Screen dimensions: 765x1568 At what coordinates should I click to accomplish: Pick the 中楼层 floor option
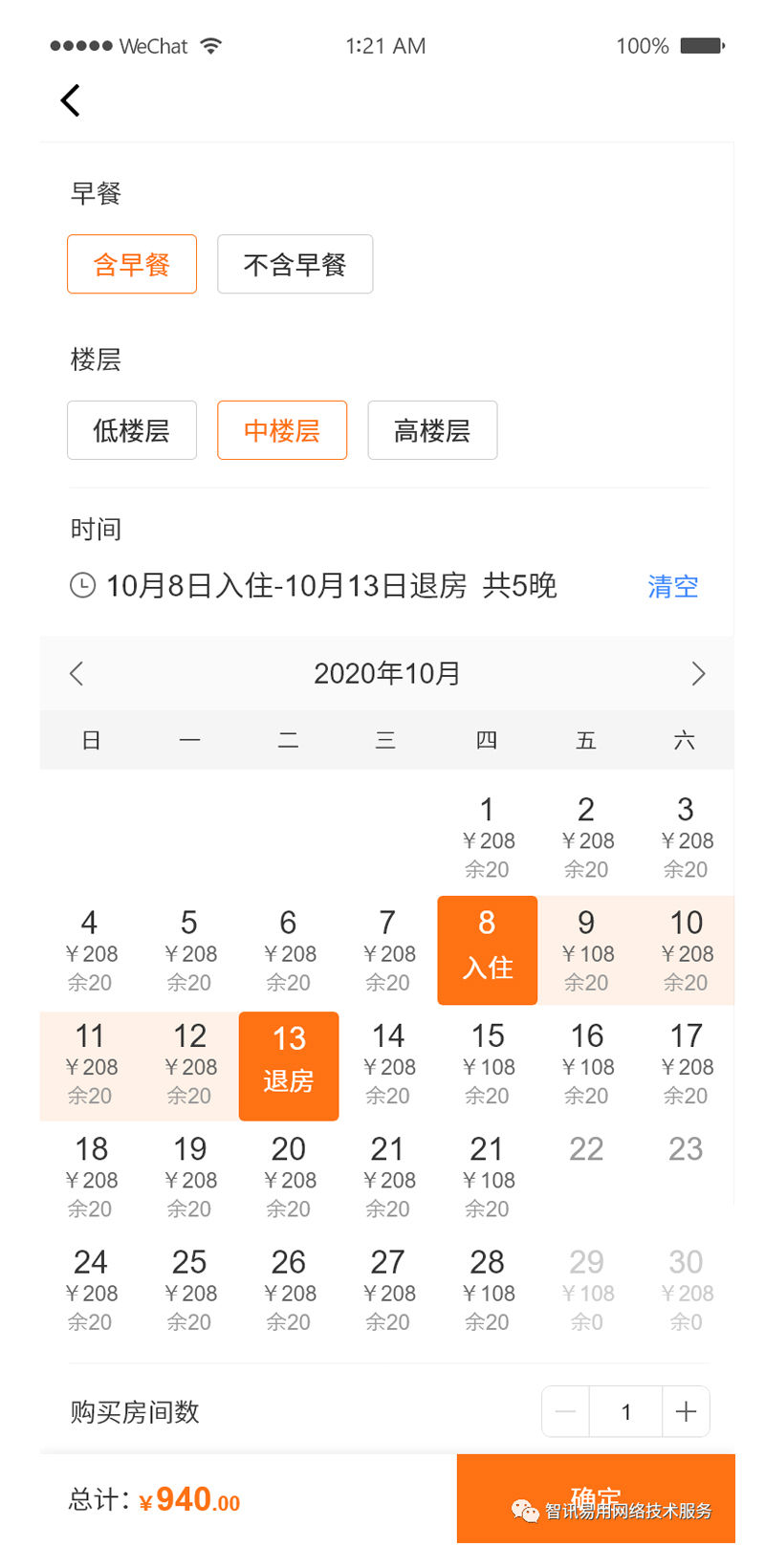[282, 430]
